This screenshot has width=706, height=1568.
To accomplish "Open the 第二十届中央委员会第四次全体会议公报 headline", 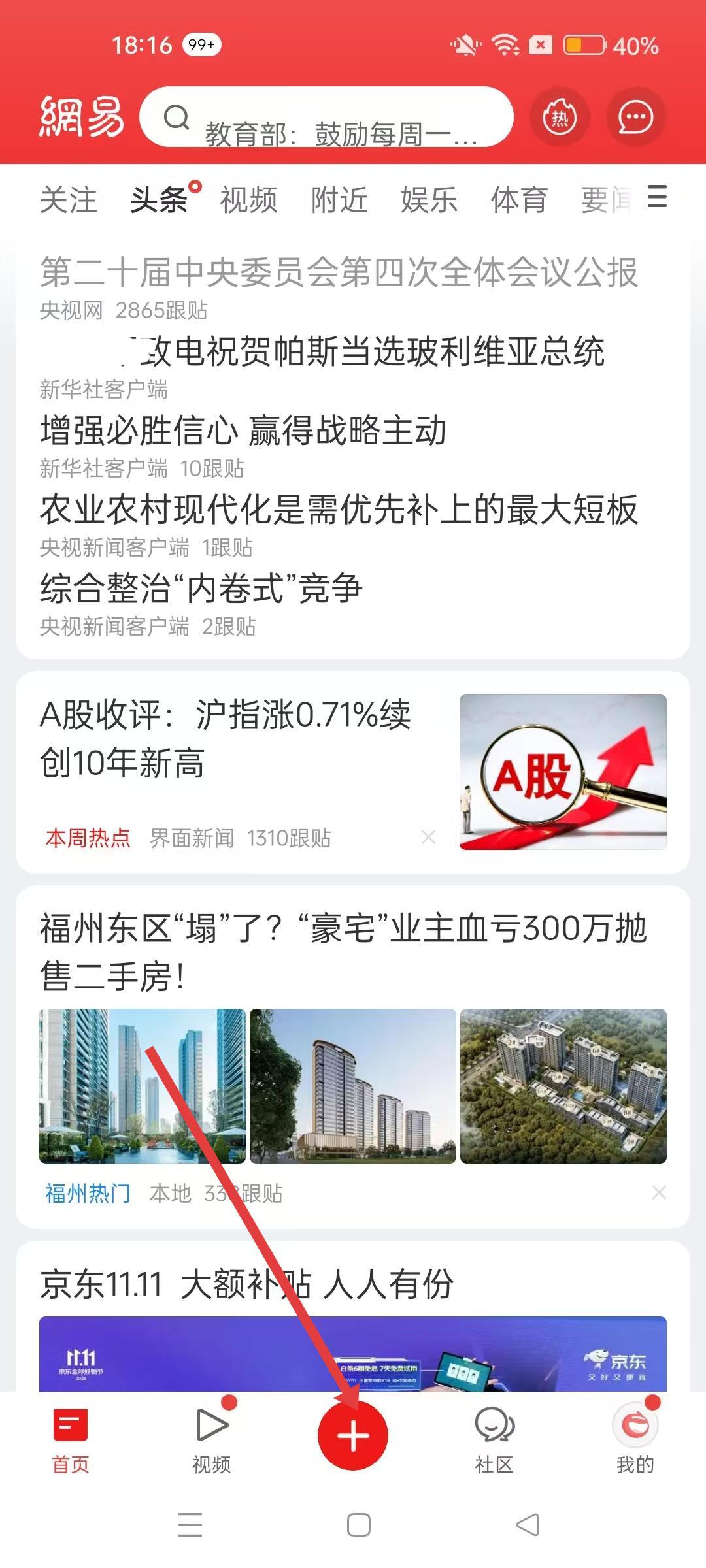I will (339, 272).
